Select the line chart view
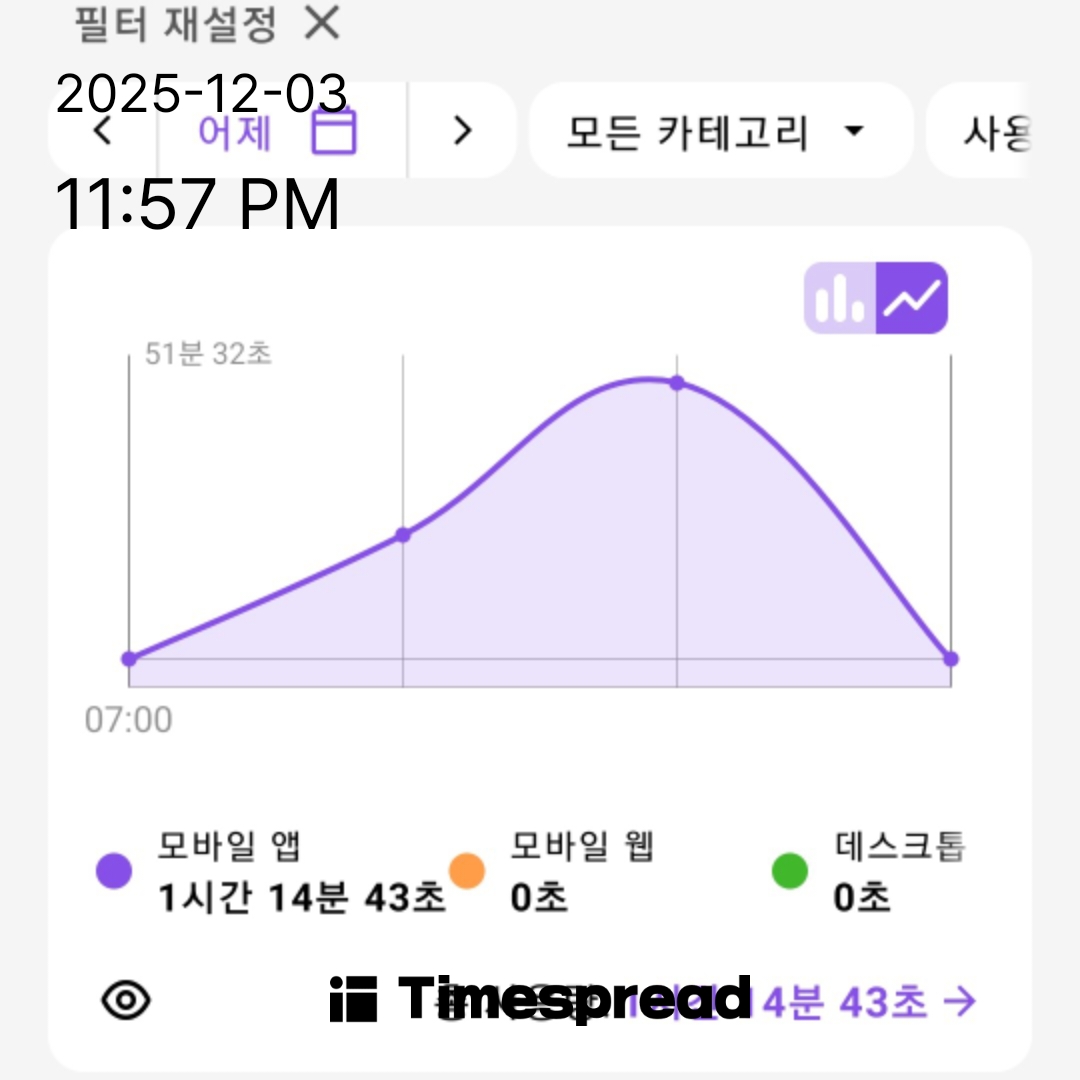1080x1080 pixels. [x=912, y=297]
